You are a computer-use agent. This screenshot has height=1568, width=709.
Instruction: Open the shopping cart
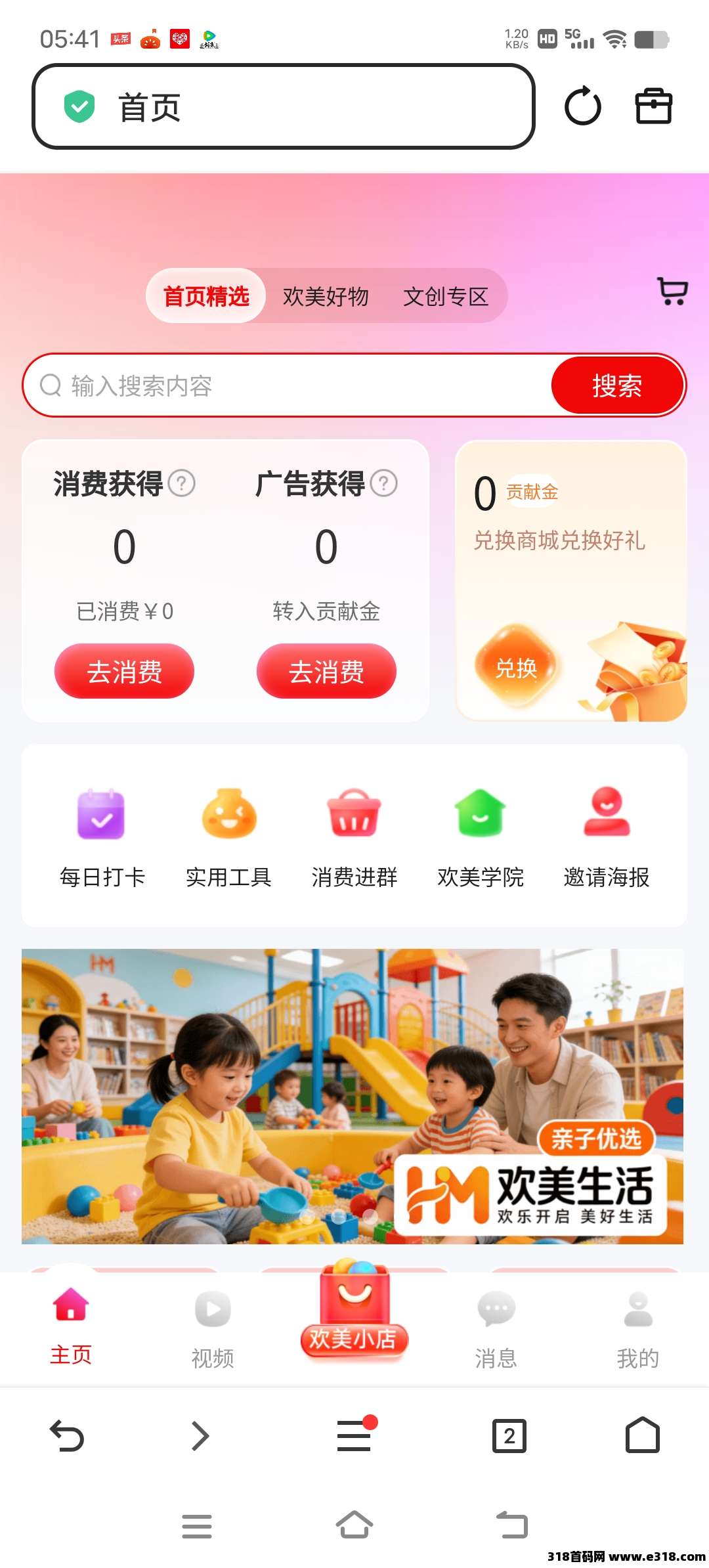pos(672,291)
